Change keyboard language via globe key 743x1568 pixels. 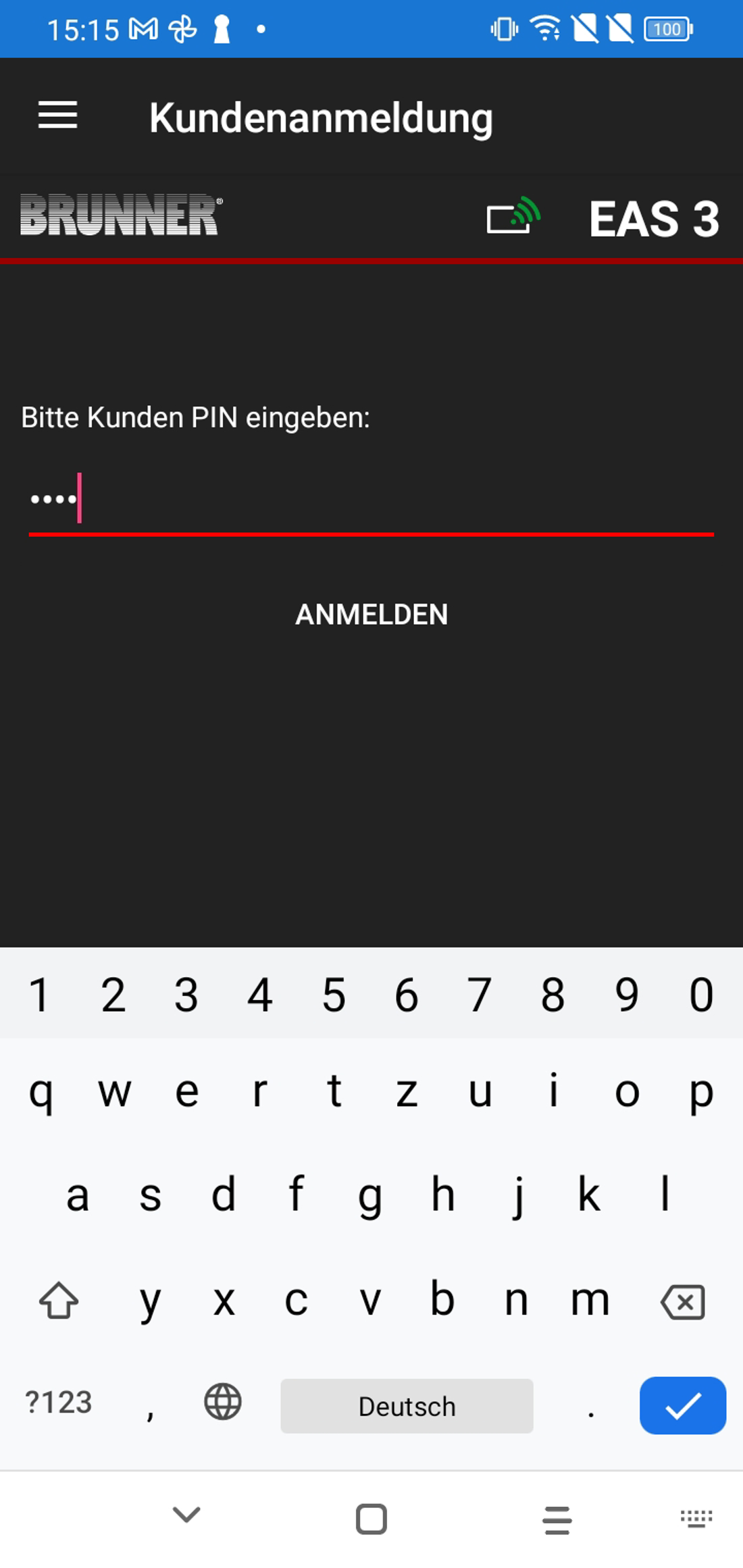pyautogui.click(x=223, y=1401)
